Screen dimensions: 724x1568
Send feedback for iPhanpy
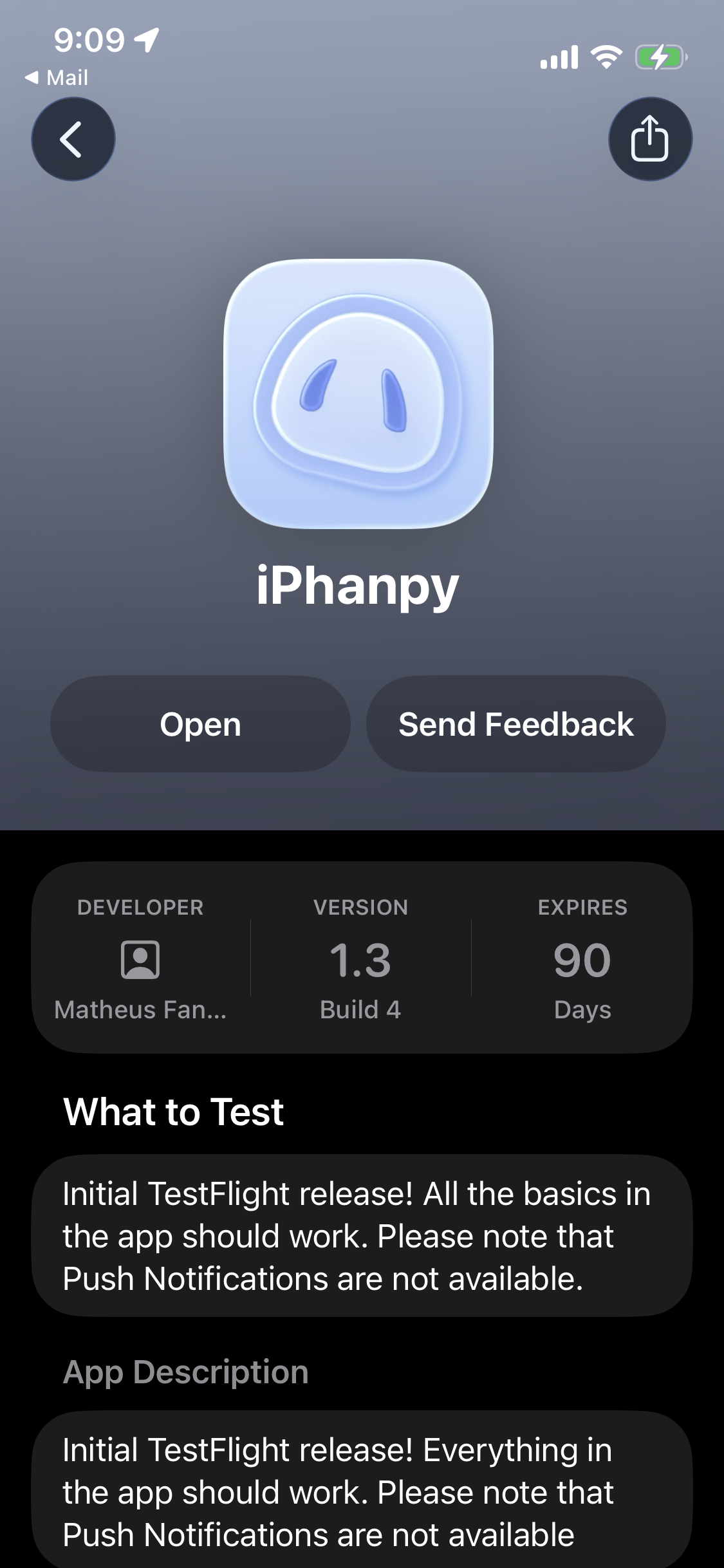515,724
